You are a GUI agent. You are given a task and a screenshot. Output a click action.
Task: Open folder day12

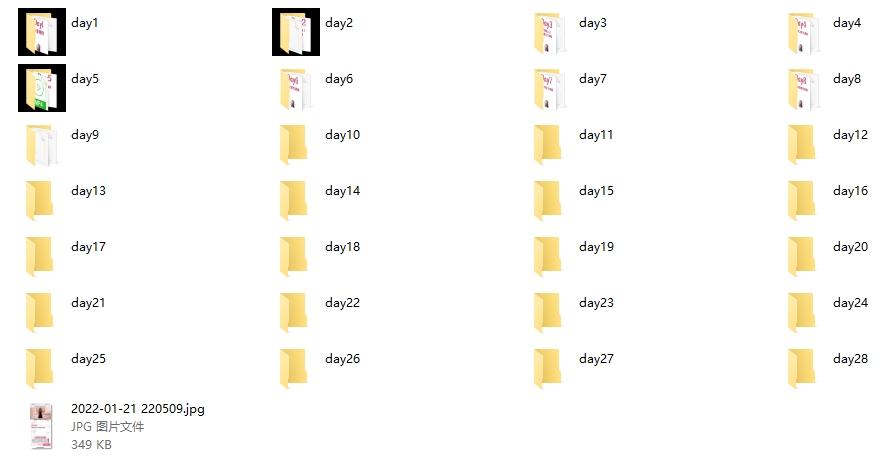[802, 144]
